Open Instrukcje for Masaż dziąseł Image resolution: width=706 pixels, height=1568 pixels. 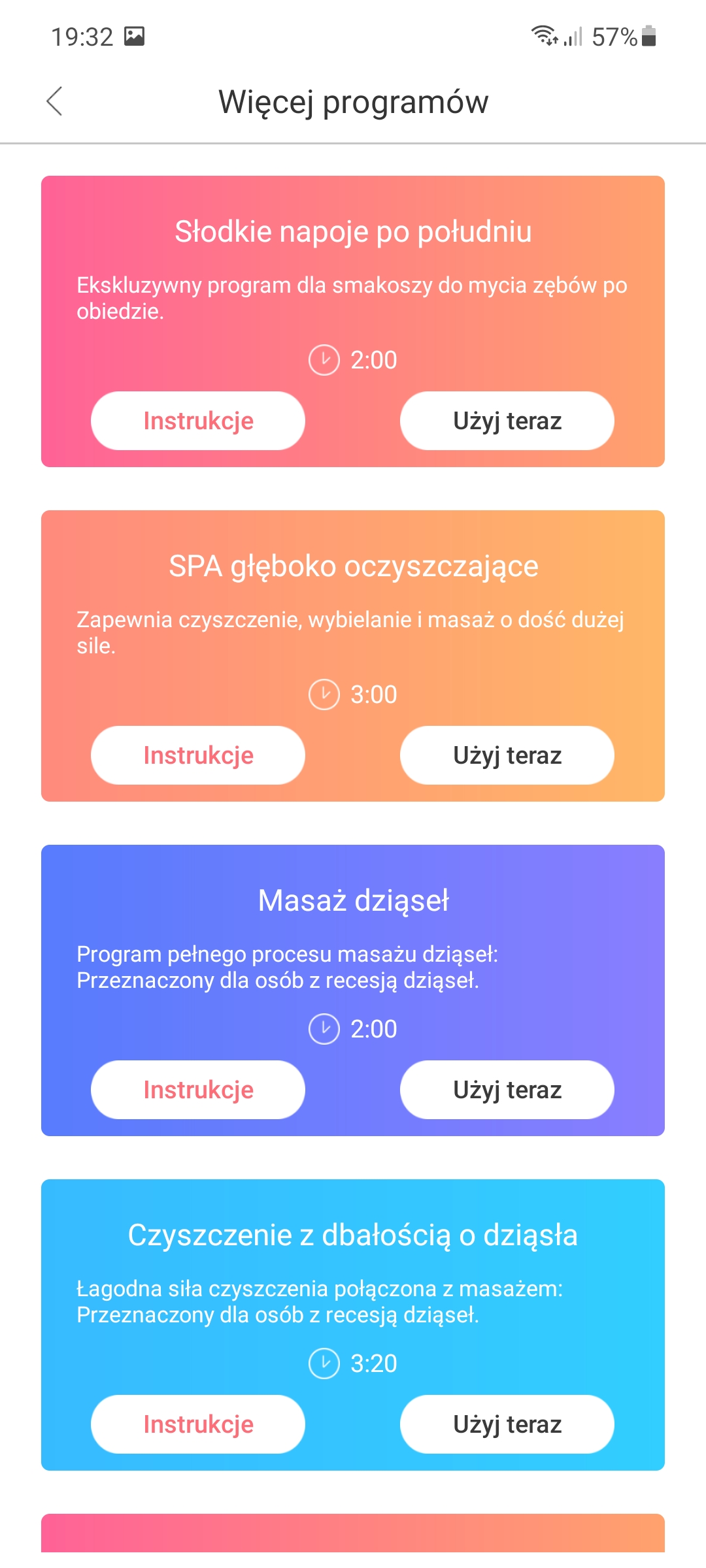tap(198, 1090)
